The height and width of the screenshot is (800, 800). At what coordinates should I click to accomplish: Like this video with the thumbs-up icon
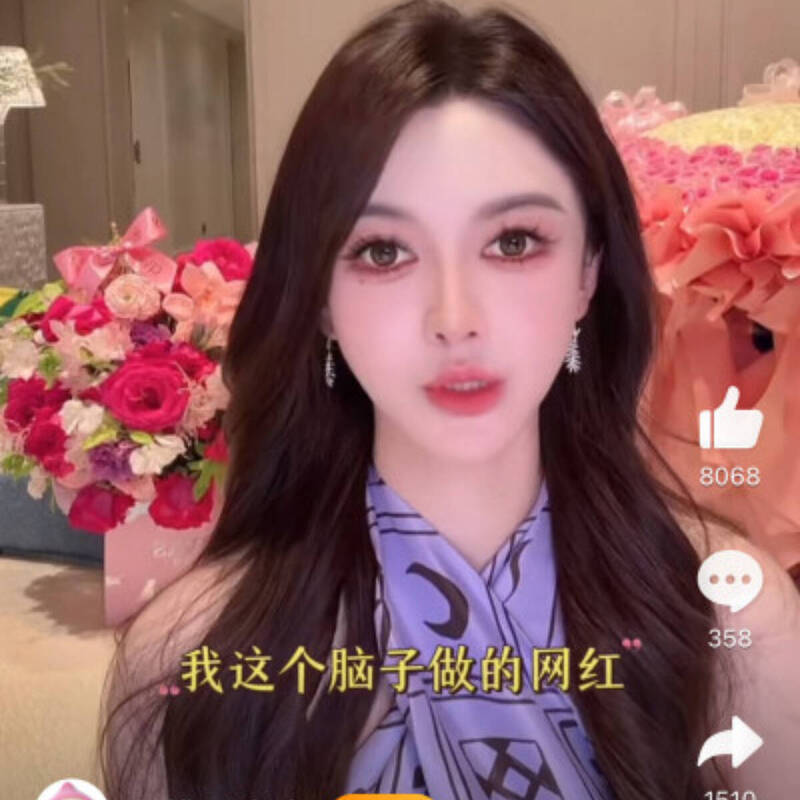point(730,420)
